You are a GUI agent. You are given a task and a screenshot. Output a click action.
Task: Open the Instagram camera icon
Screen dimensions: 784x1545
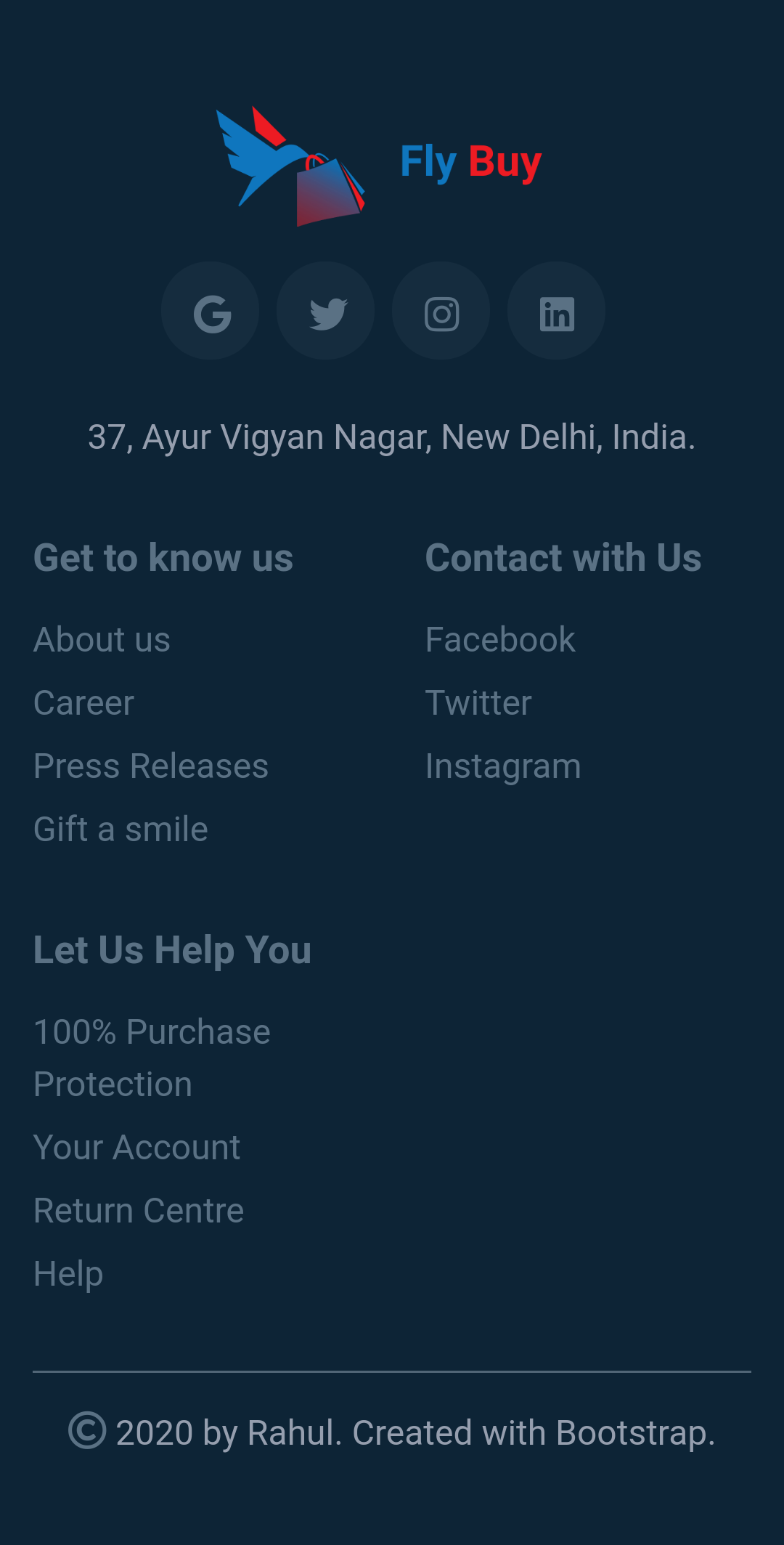(441, 311)
